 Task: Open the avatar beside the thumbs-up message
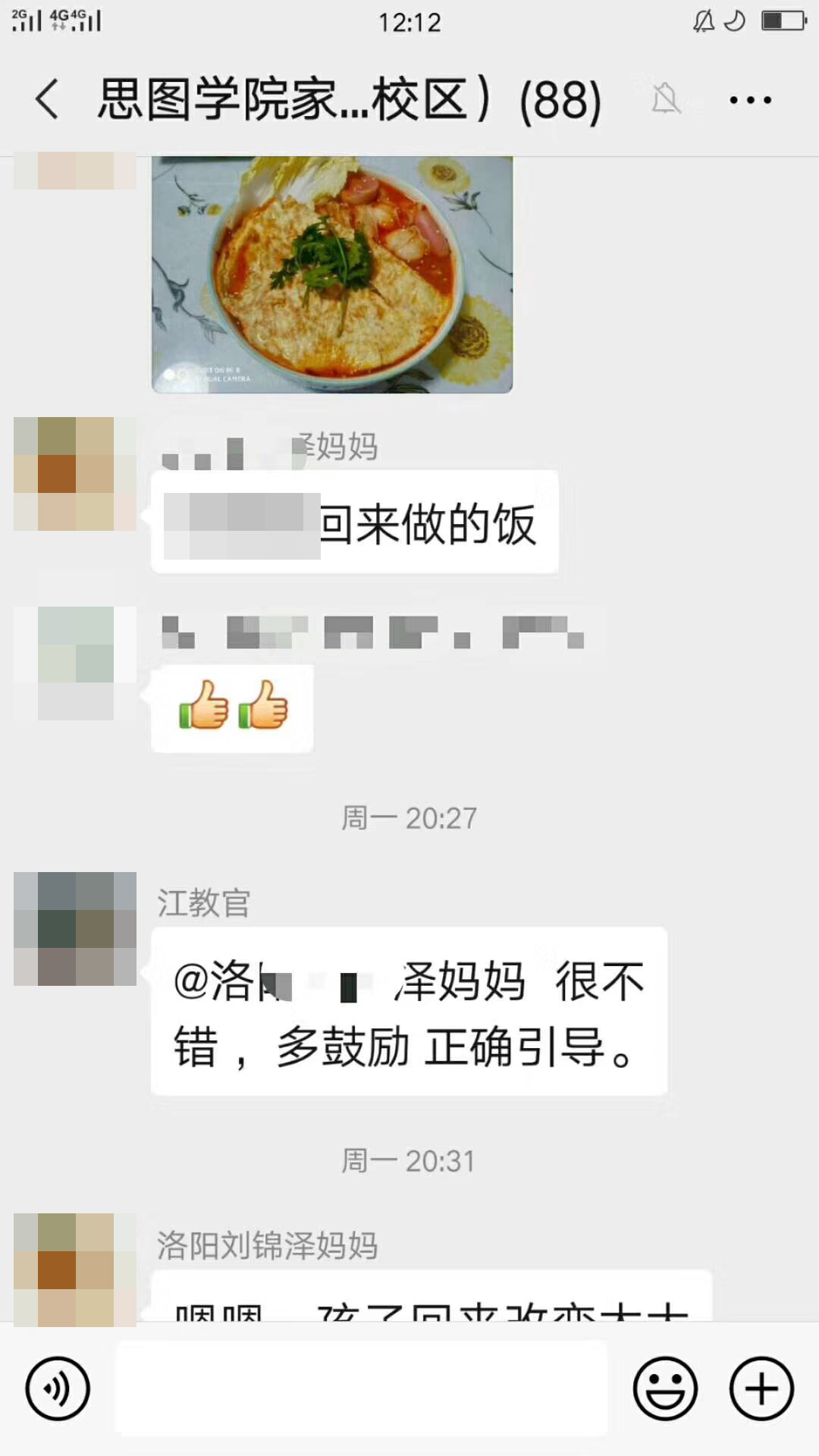pyautogui.click(x=75, y=663)
